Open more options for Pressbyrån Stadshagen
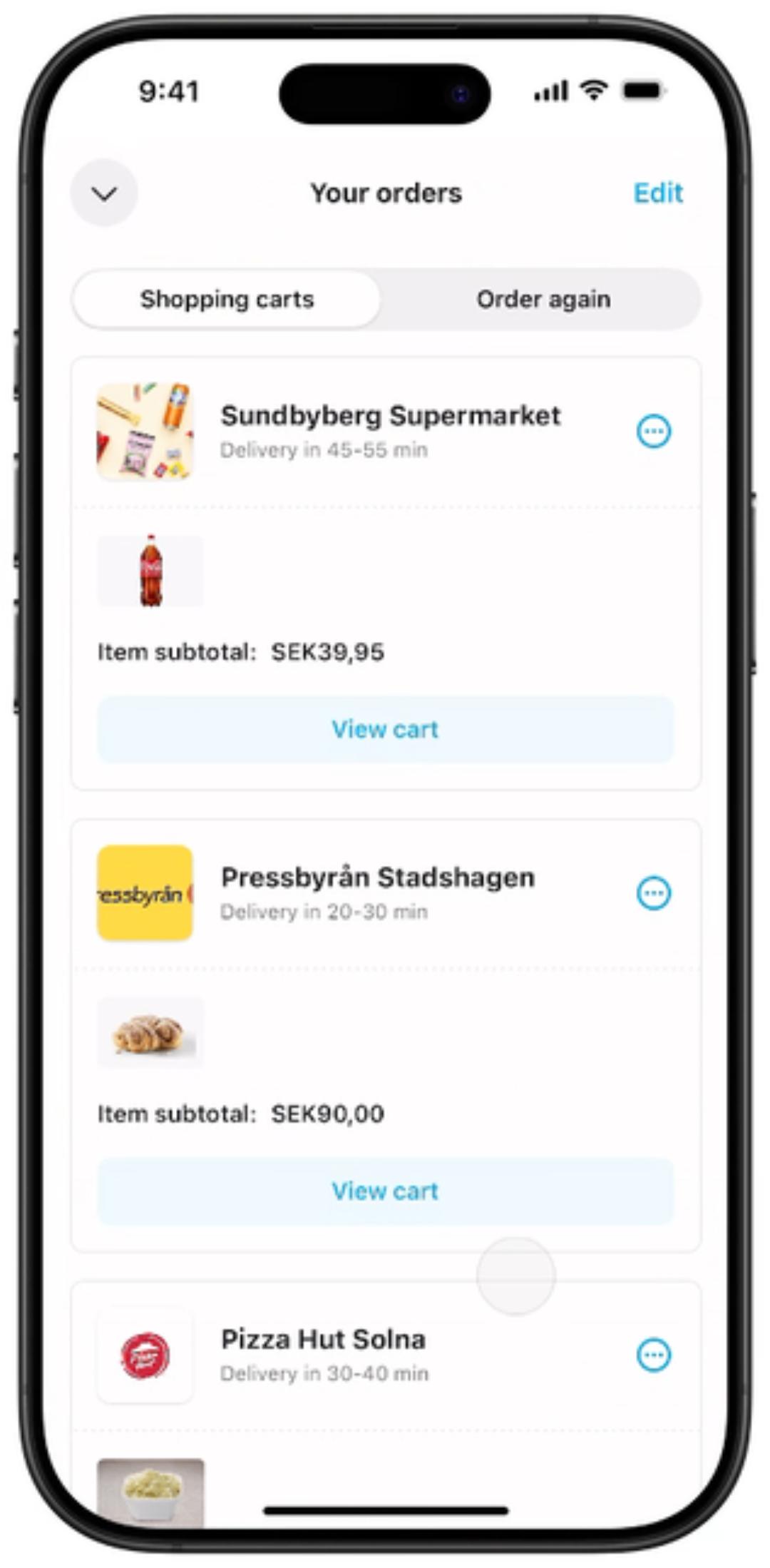Viewport: 770px width, 1568px height. [653, 893]
